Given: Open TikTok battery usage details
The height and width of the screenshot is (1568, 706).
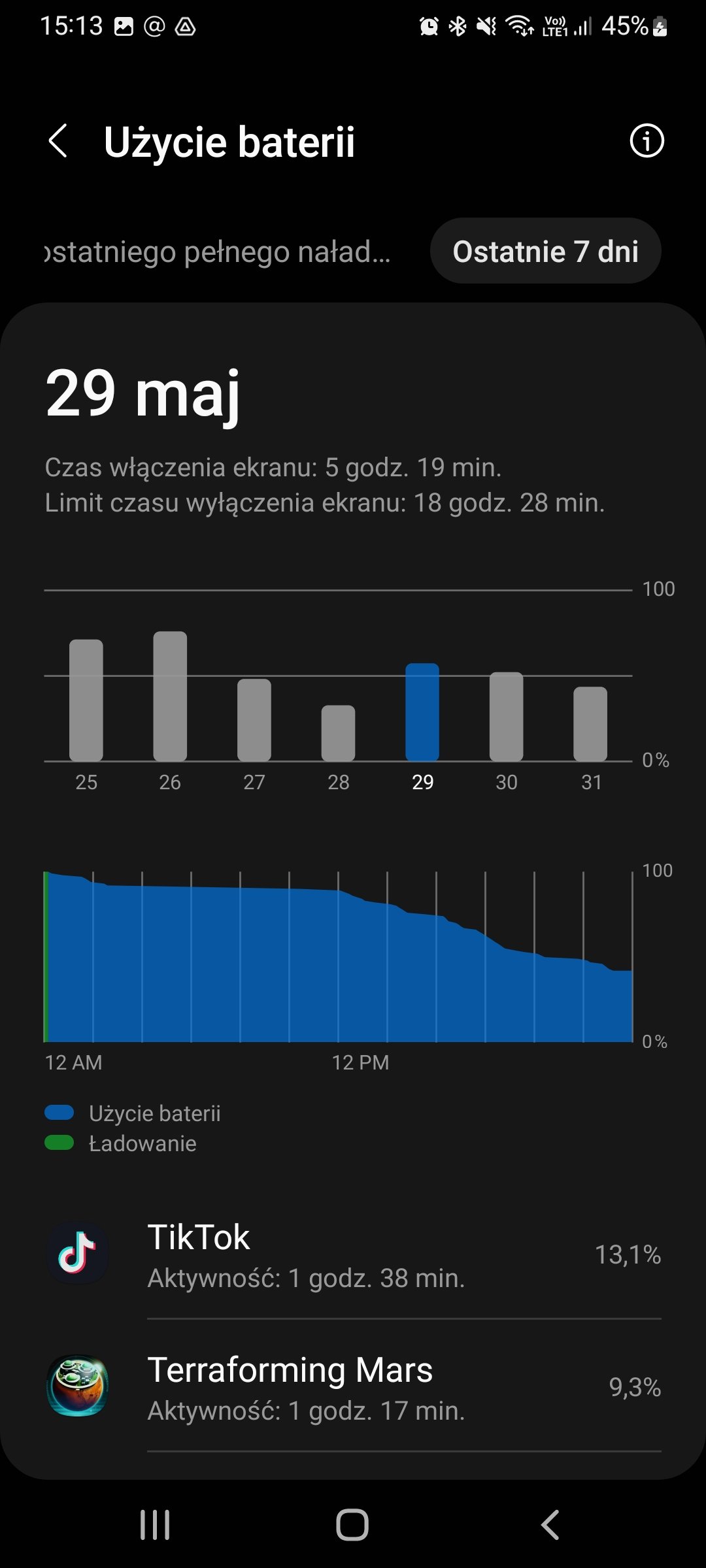Looking at the screenshot, I should 353,1255.
